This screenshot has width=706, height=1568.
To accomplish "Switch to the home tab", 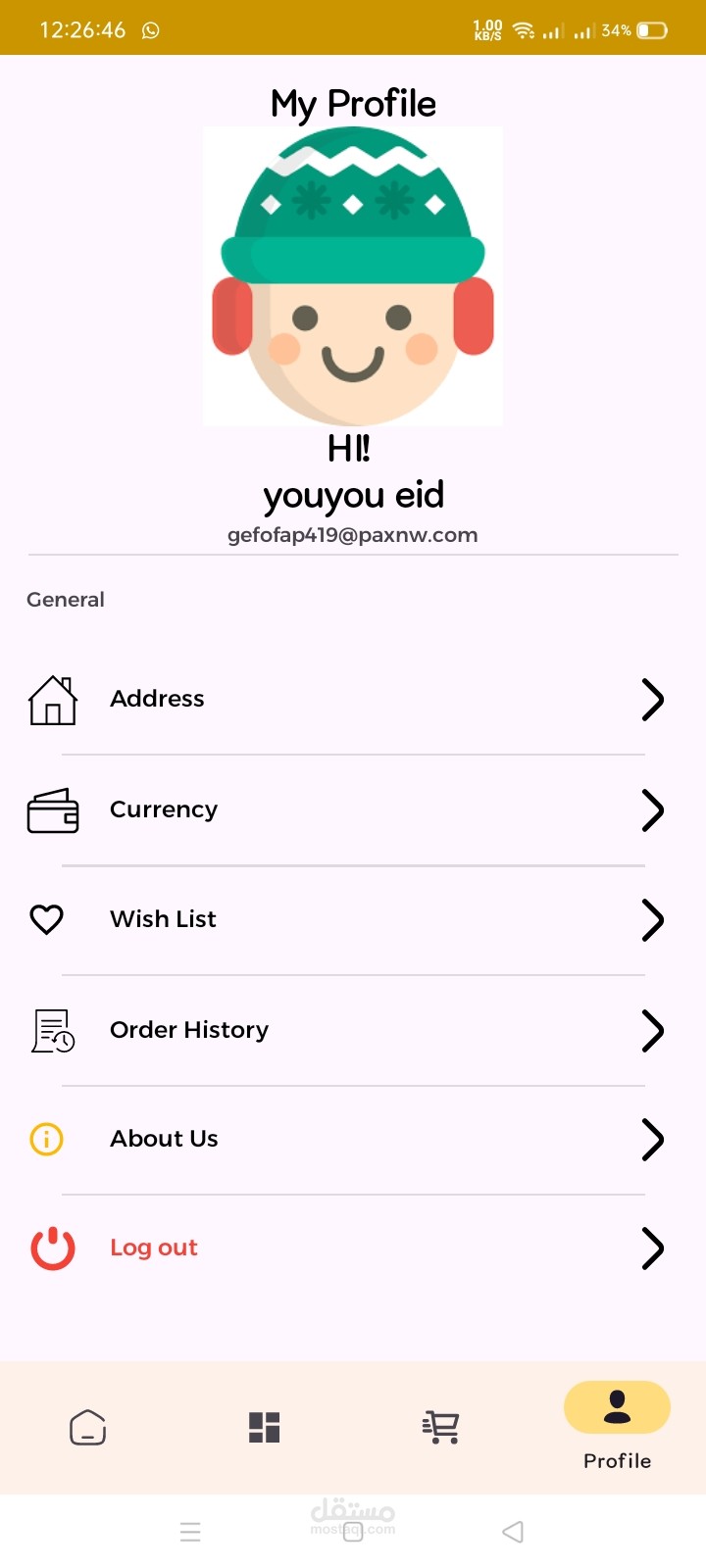I will click(x=88, y=1427).
